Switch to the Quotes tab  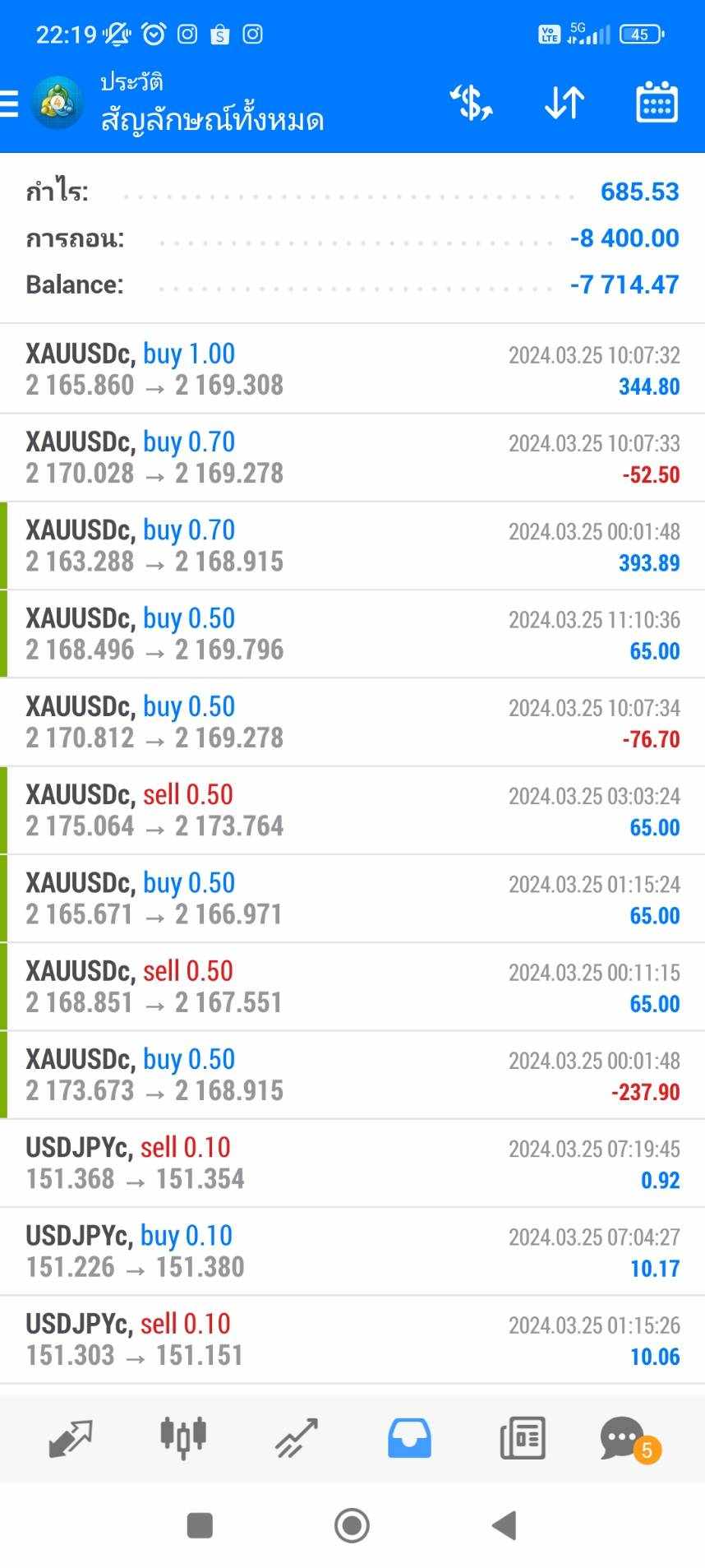[71, 1439]
